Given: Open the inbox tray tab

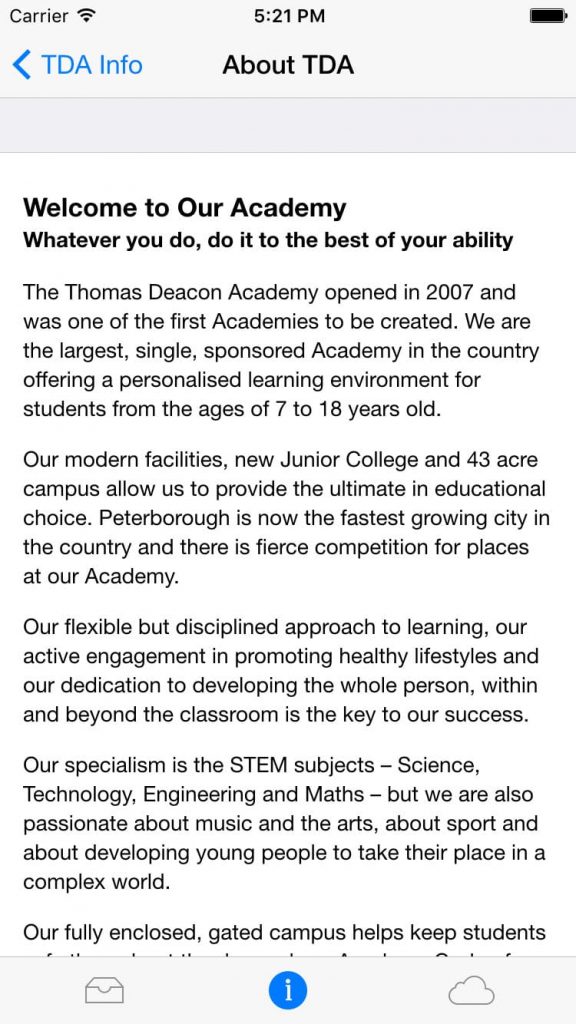Looking at the screenshot, I should (x=104, y=991).
